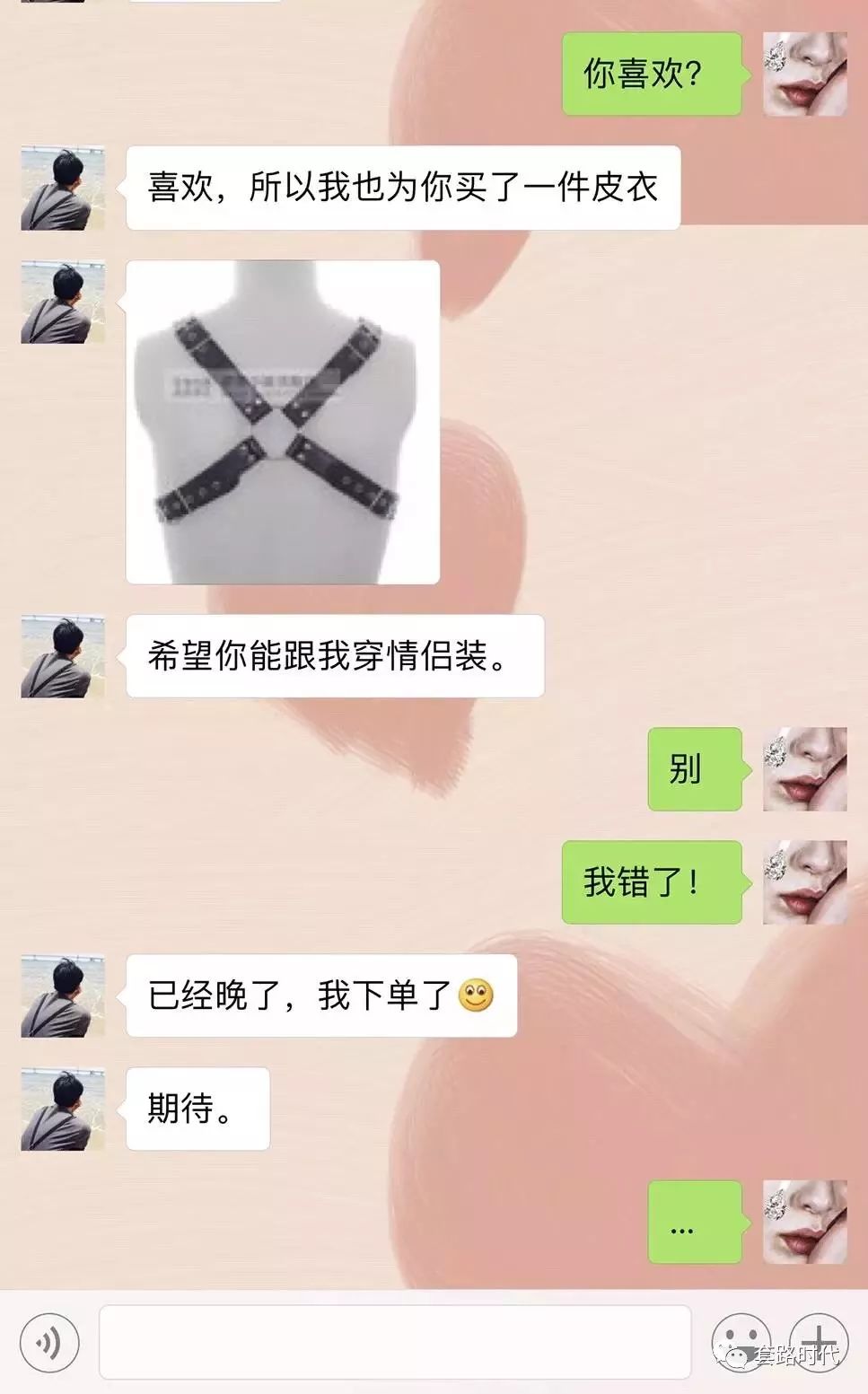This screenshot has width=868, height=1394.
Task: Tap the sender's avatar beside 期待。
Action: tap(63, 1109)
